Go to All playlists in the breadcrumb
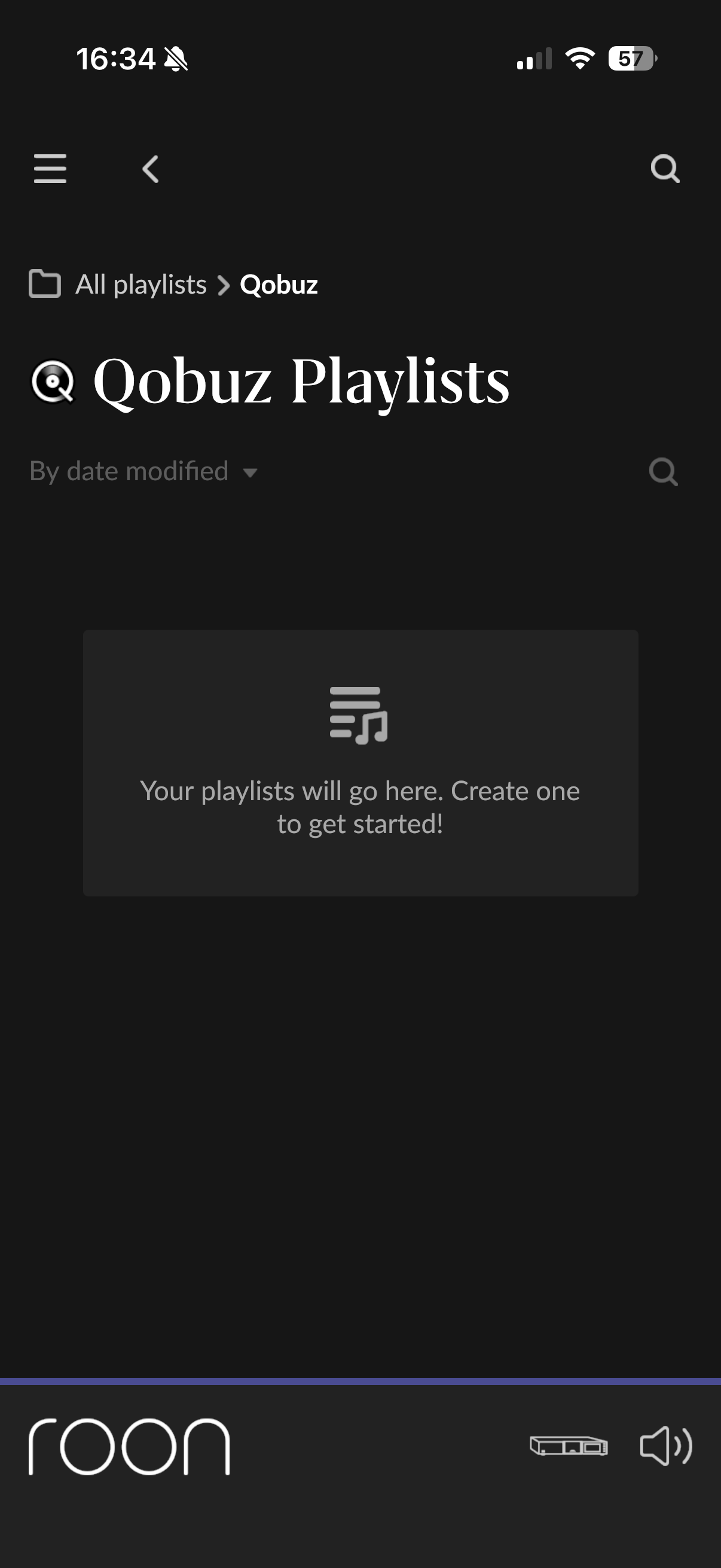The height and width of the screenshot is (1568, 721). click(x=140, y=284)
